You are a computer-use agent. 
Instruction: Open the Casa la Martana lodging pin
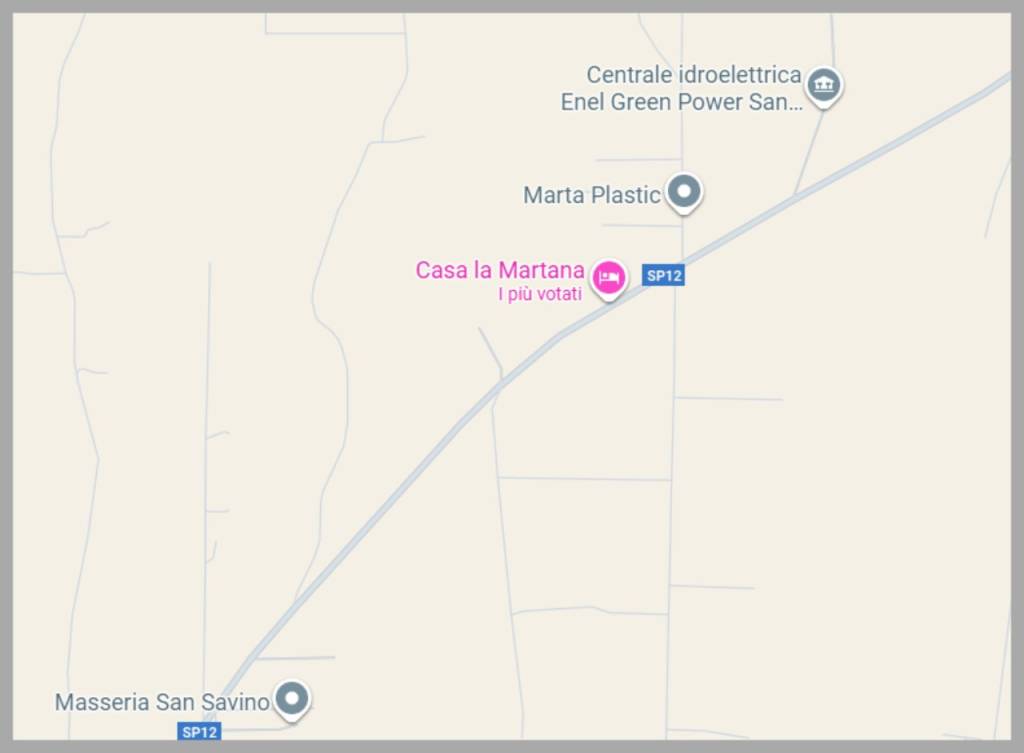click(x=608, y=277)
